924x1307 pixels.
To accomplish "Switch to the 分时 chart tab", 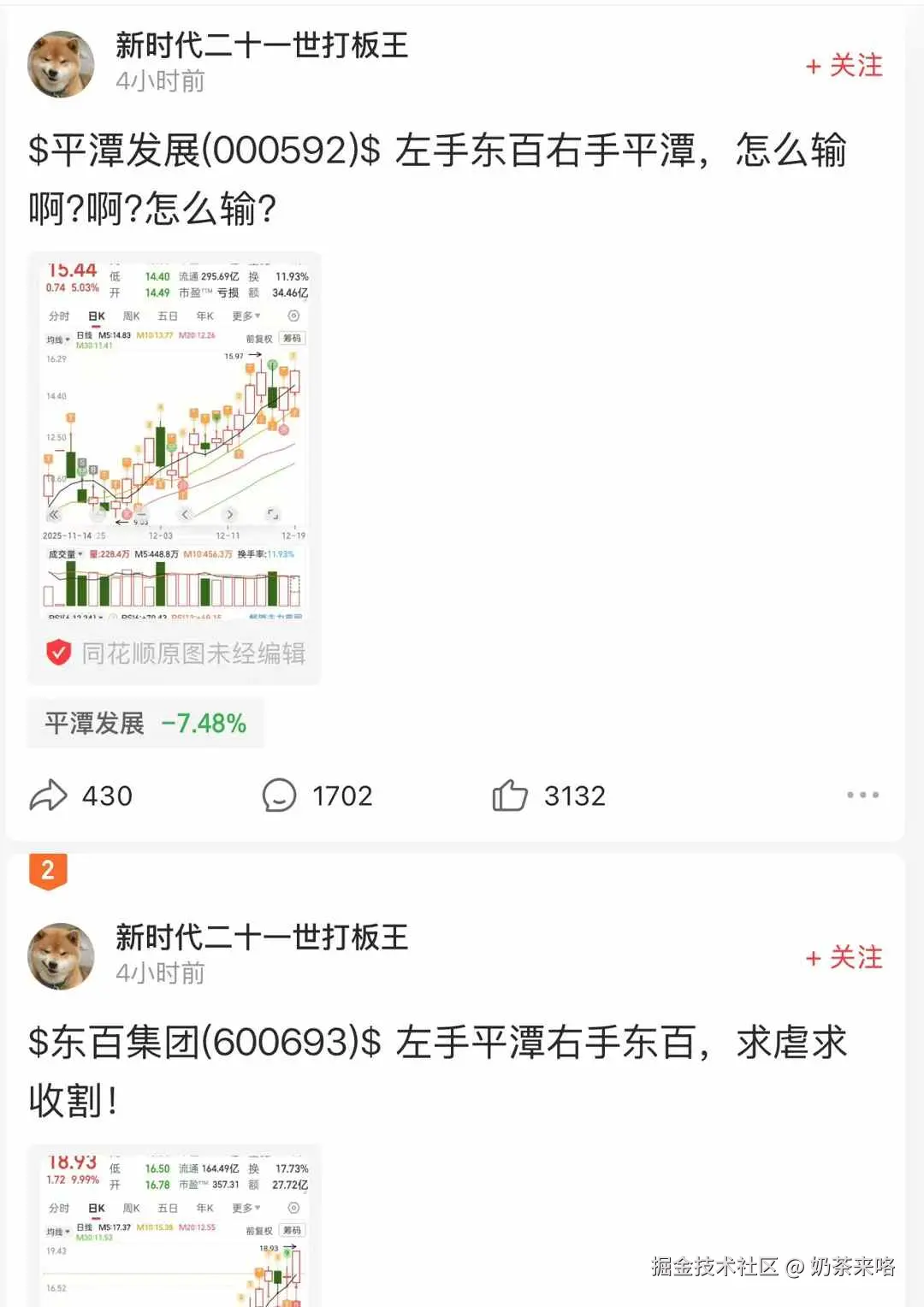I will (58, 316).
